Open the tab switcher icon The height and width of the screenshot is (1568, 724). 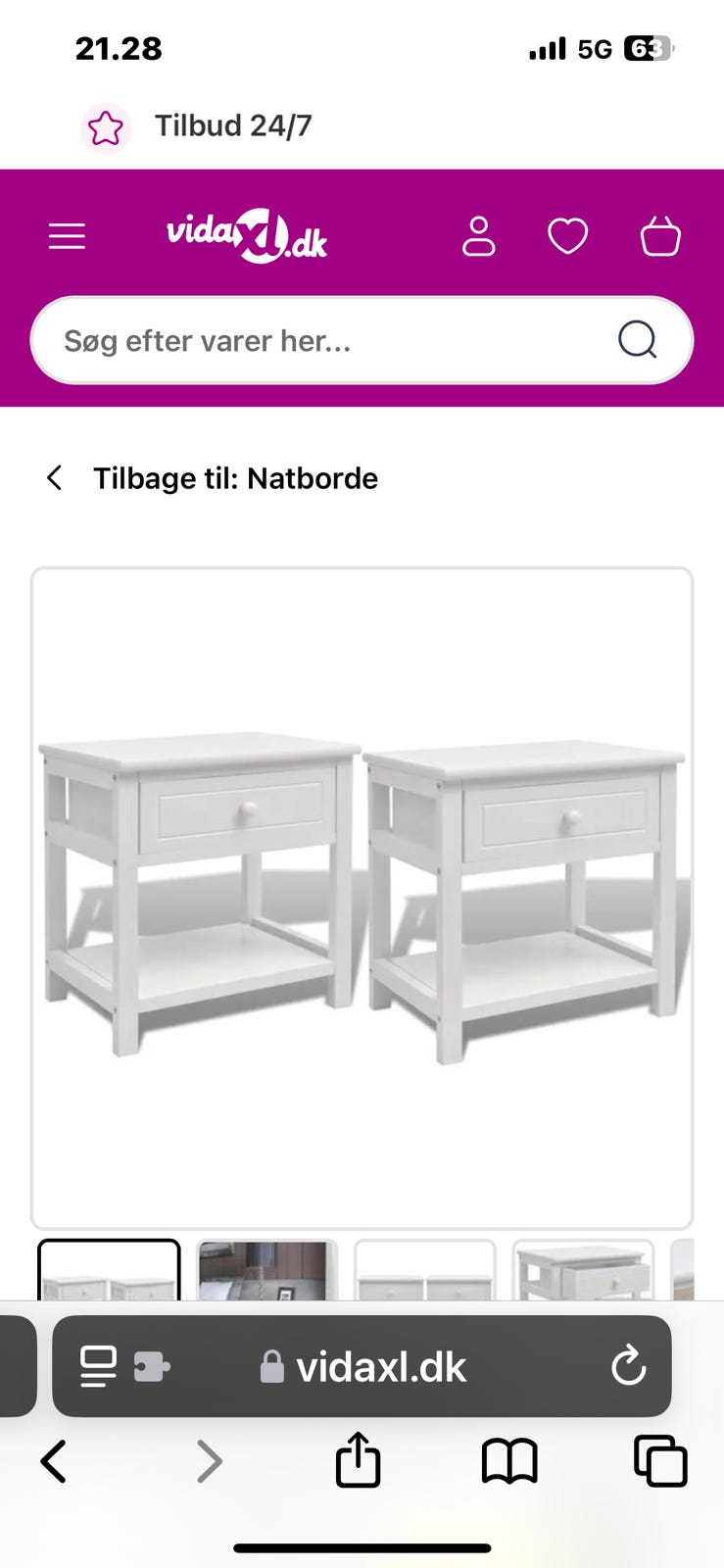tap(660, 1460)
